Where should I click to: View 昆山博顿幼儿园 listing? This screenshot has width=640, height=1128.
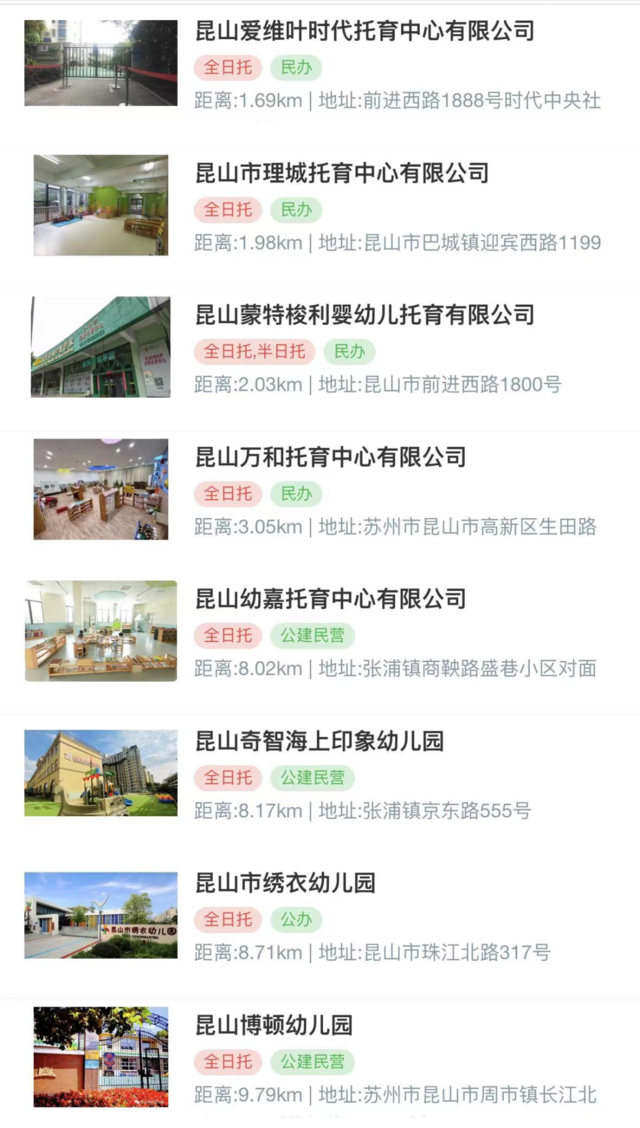[274, 1025]
